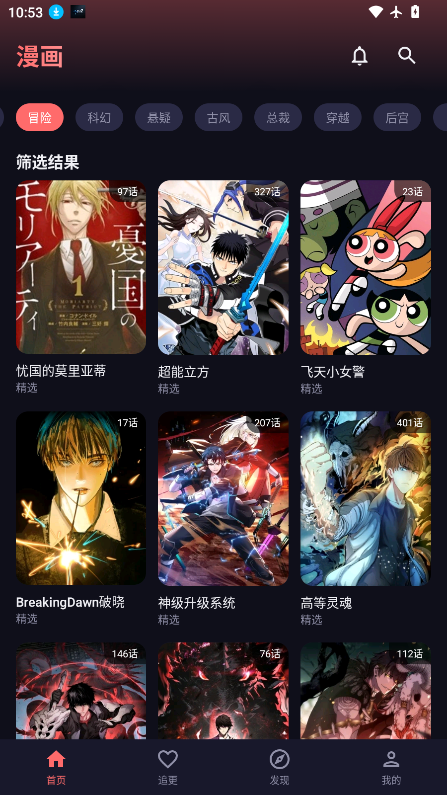Open the comic cover marked 146话
This screenshot has height=795, width=447.
coord(81,691)
